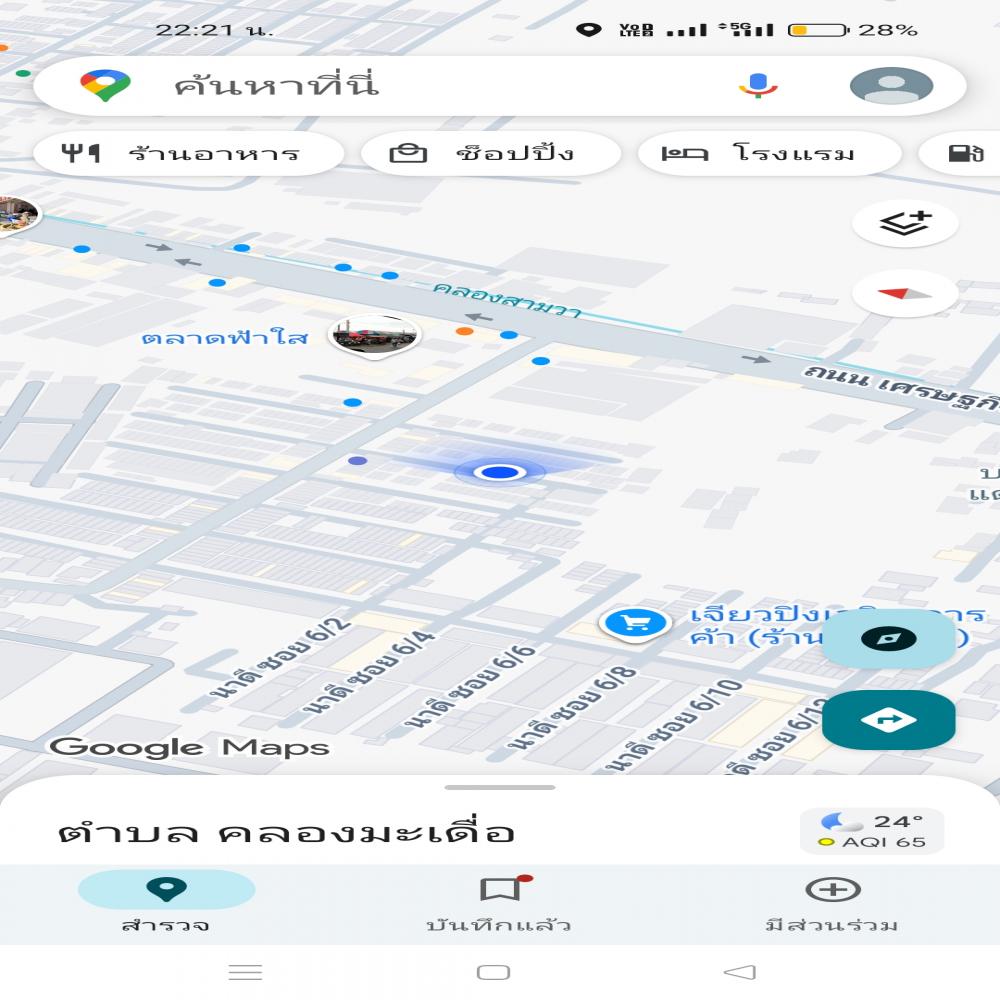The image size is (1000, 1000).
Task: Select the ร้านอาหาร chip
Action: coord(188,154)
